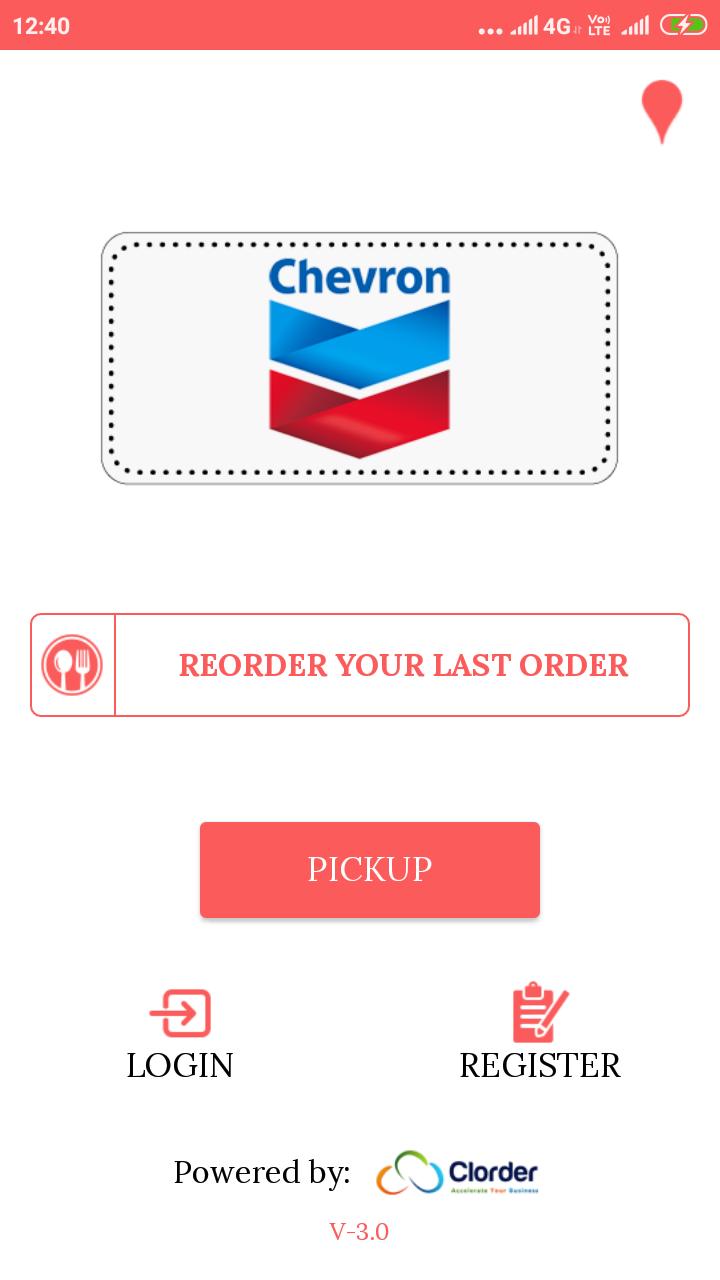Tap the dotted-border Chevron banner
The height and width of the screenshot is (1280, 720).
tap(359, 358)
